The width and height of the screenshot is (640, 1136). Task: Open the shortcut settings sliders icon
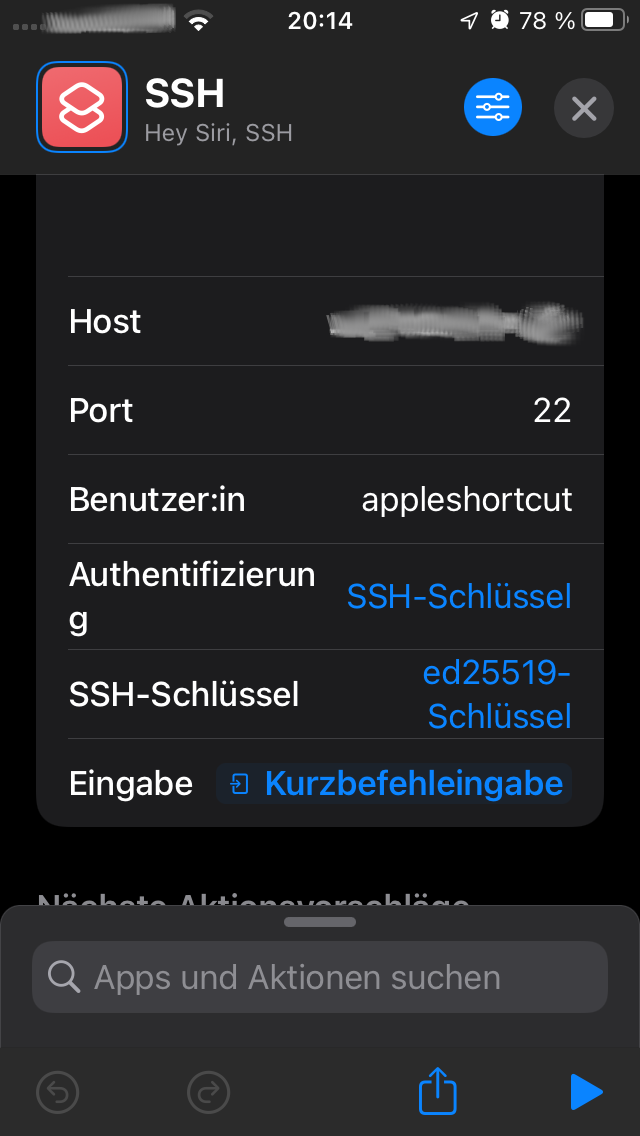493,107
